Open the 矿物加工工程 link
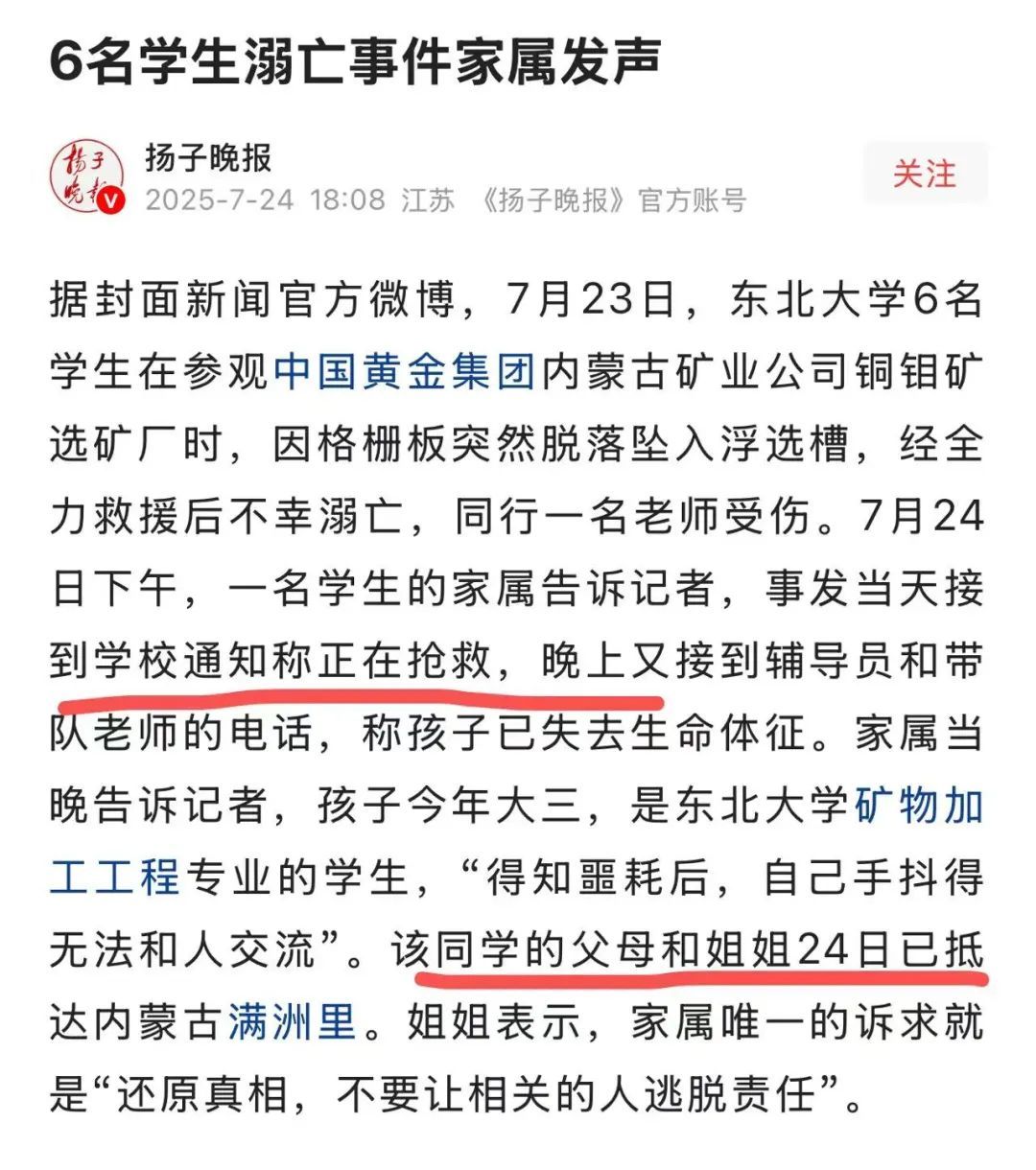This screenshot has height=1170, width=1036. [x=919, y=805]
